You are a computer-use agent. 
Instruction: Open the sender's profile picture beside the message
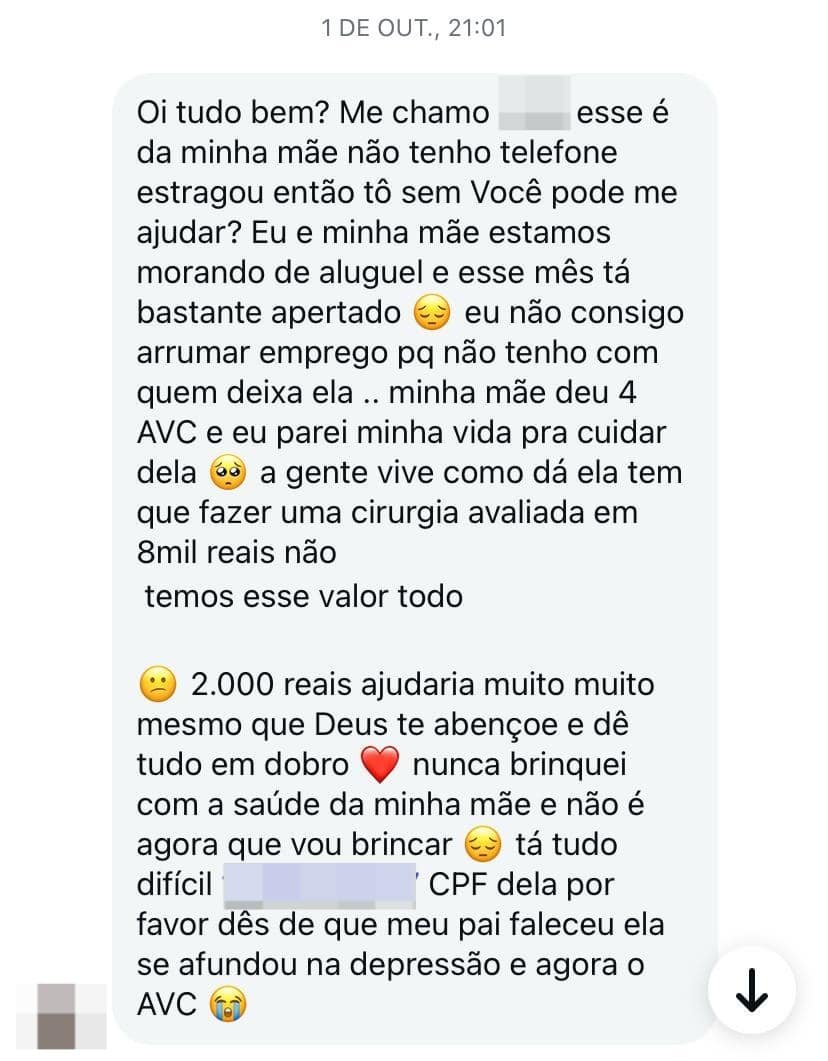[x=70, y=1016]
